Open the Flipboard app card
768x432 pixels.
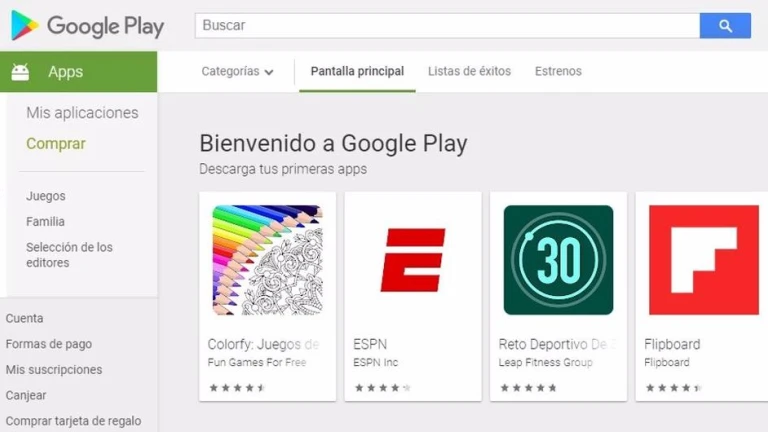point(702,296)
